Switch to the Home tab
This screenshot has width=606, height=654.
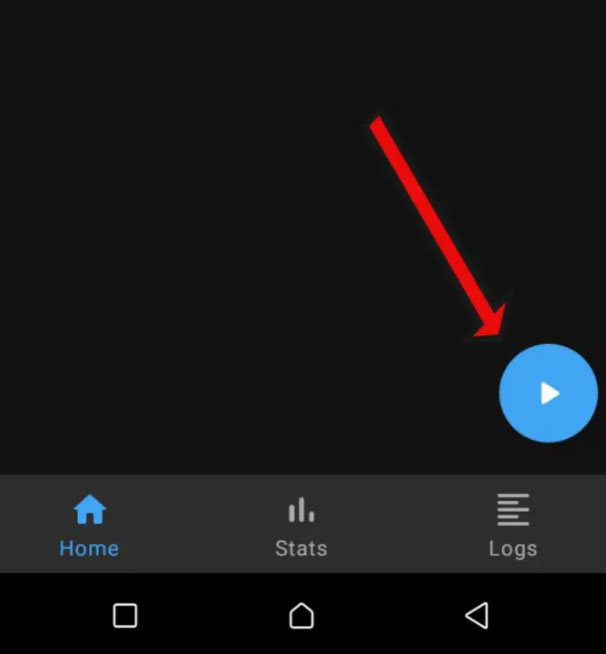(89, 525)
